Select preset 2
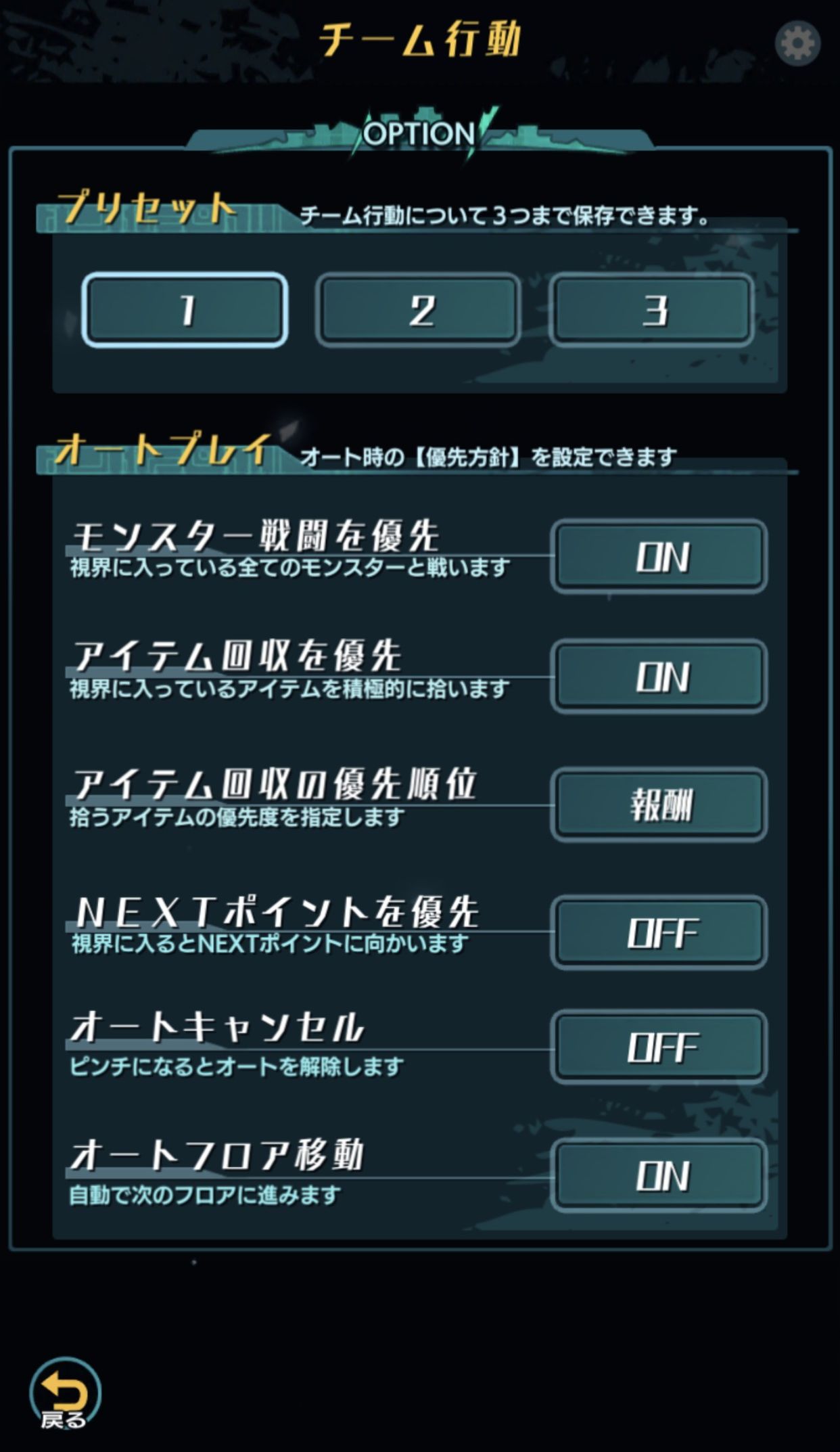Image resolution: width=840 pixels, height=1452 pixels. coord(418,311)
